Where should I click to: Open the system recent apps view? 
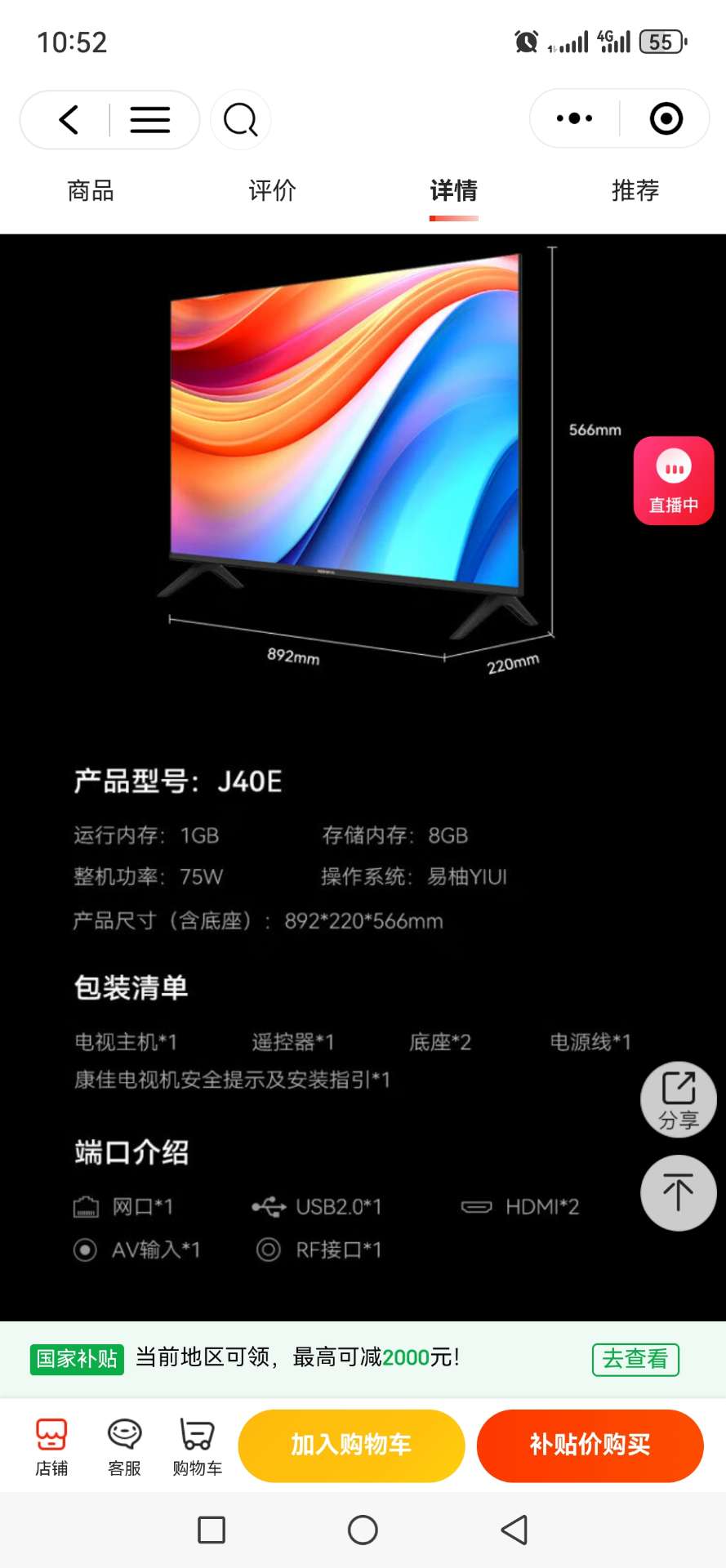click(212, 1530)
